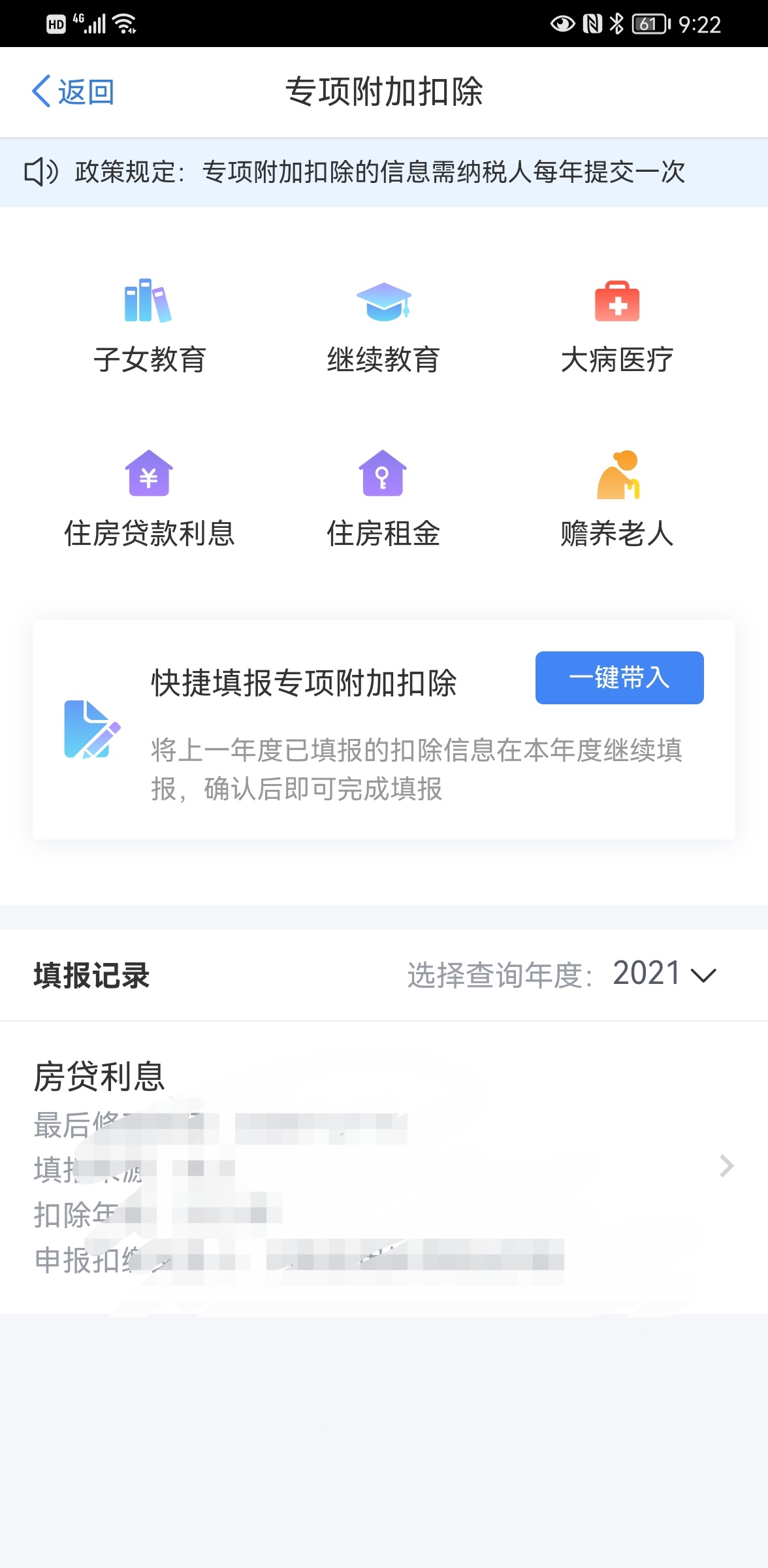Screen dimensions: 768x1568
Task: Tap the 一键带入 button
Action: click(x=619, y=678)
